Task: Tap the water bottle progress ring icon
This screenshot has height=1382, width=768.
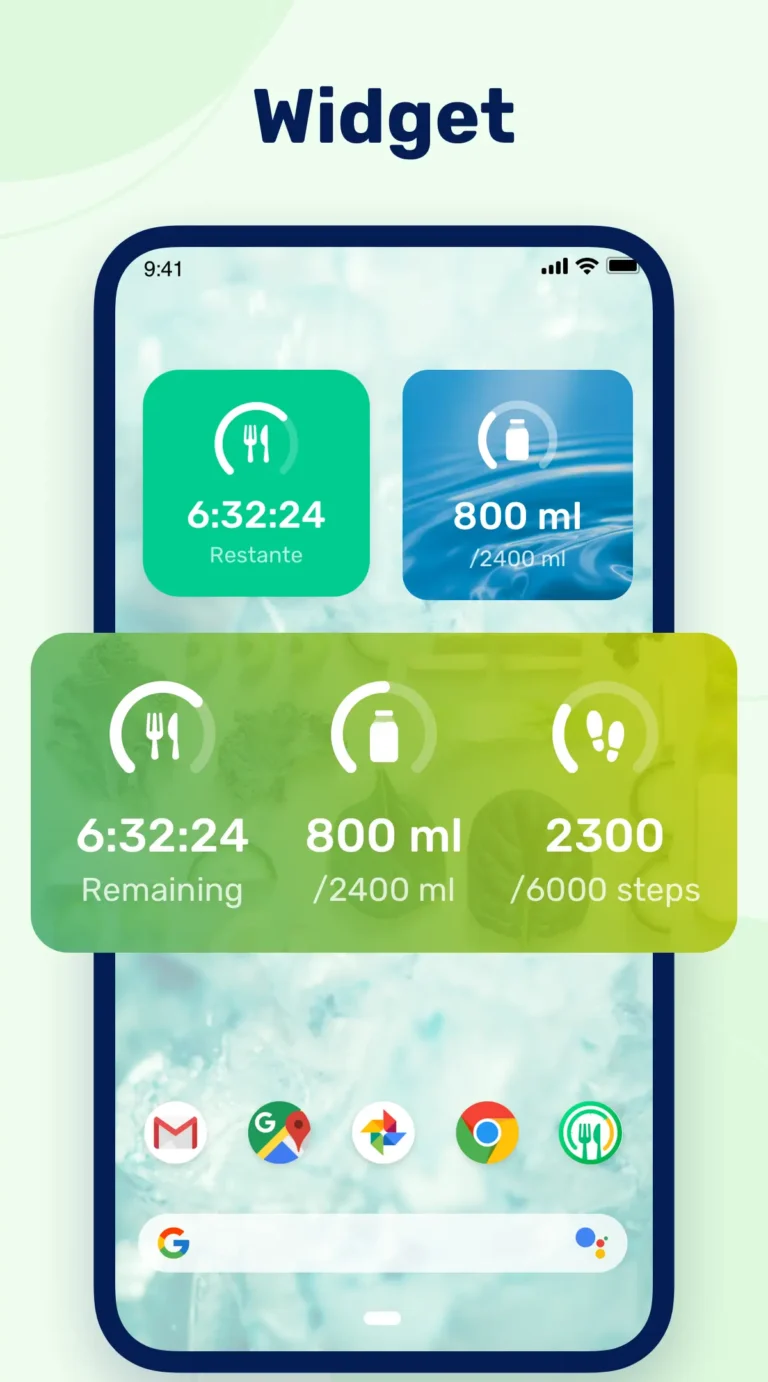Action: 384,733
